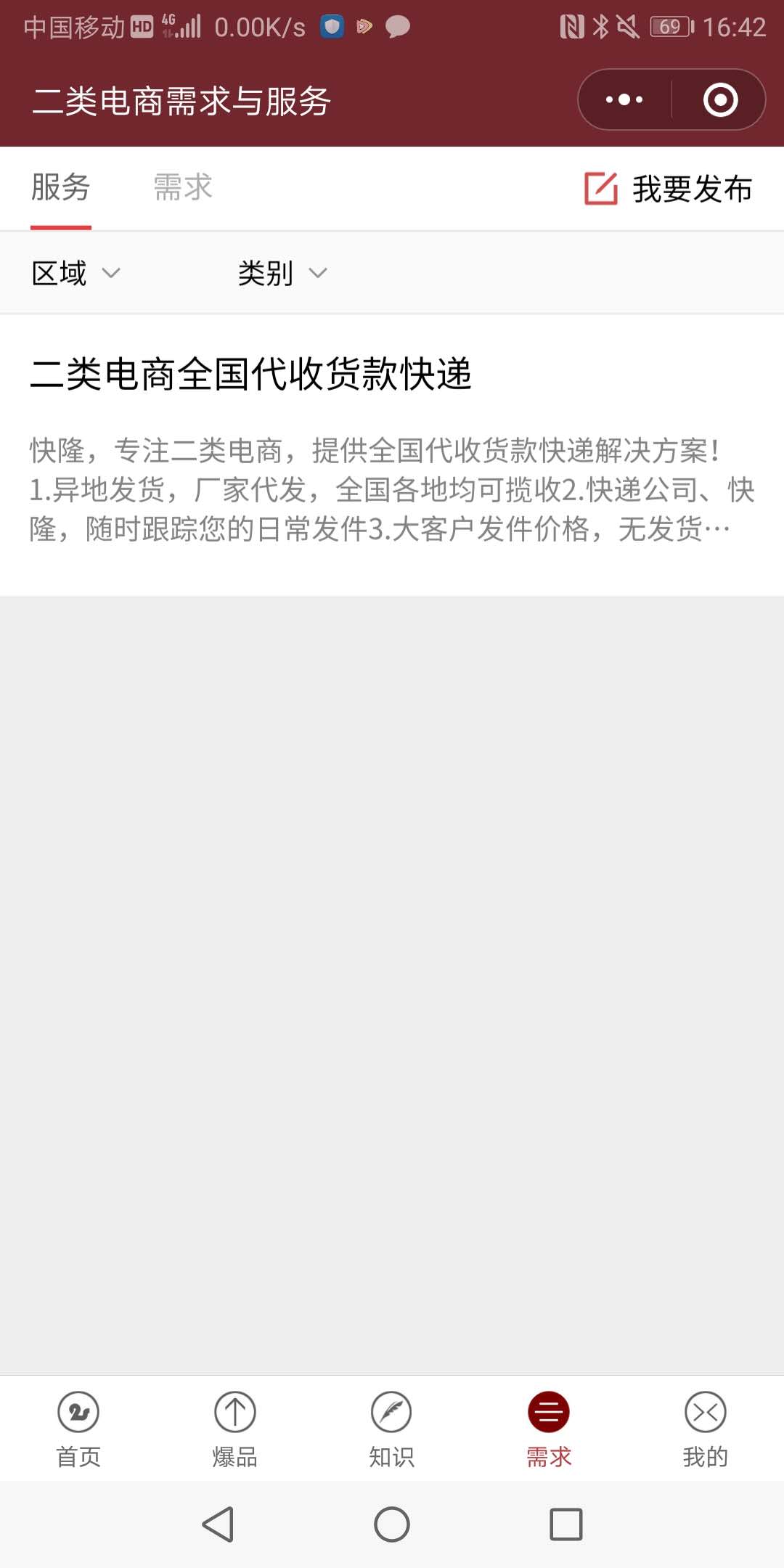Open the recent apps square button

pos(566,1524)
